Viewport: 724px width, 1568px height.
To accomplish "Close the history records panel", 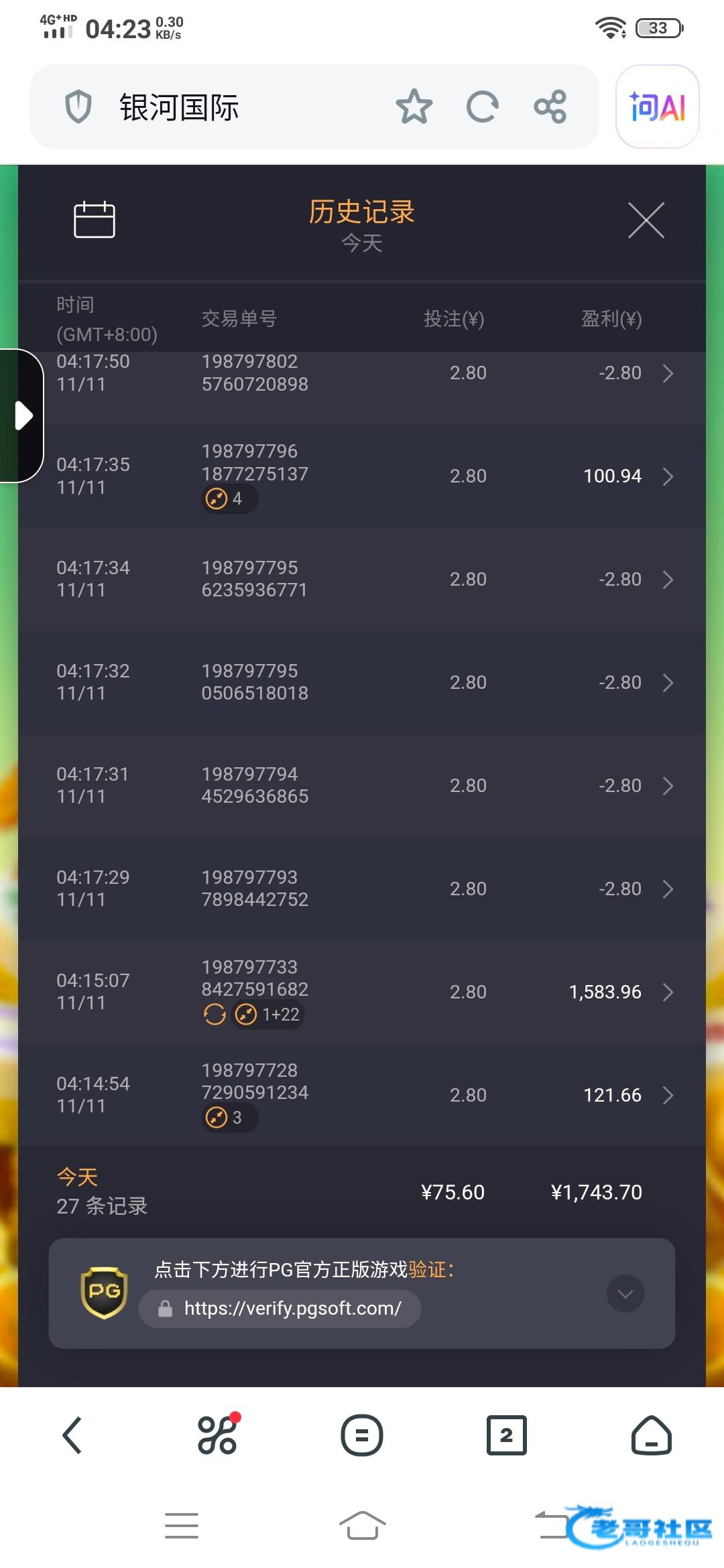I will [646, 220].
